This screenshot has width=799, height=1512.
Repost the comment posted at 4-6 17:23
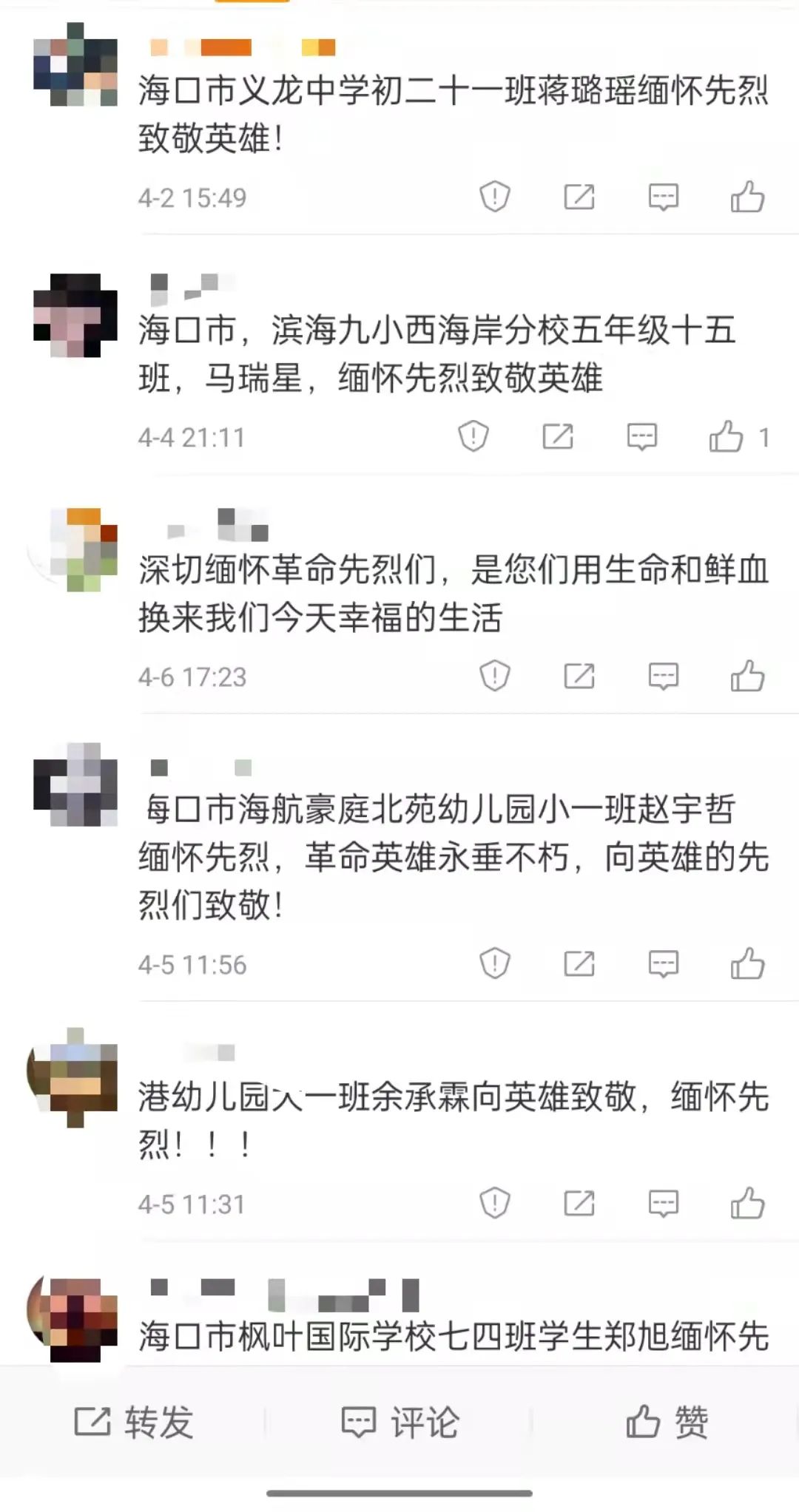pyautogui.click(x=579, y=676)
